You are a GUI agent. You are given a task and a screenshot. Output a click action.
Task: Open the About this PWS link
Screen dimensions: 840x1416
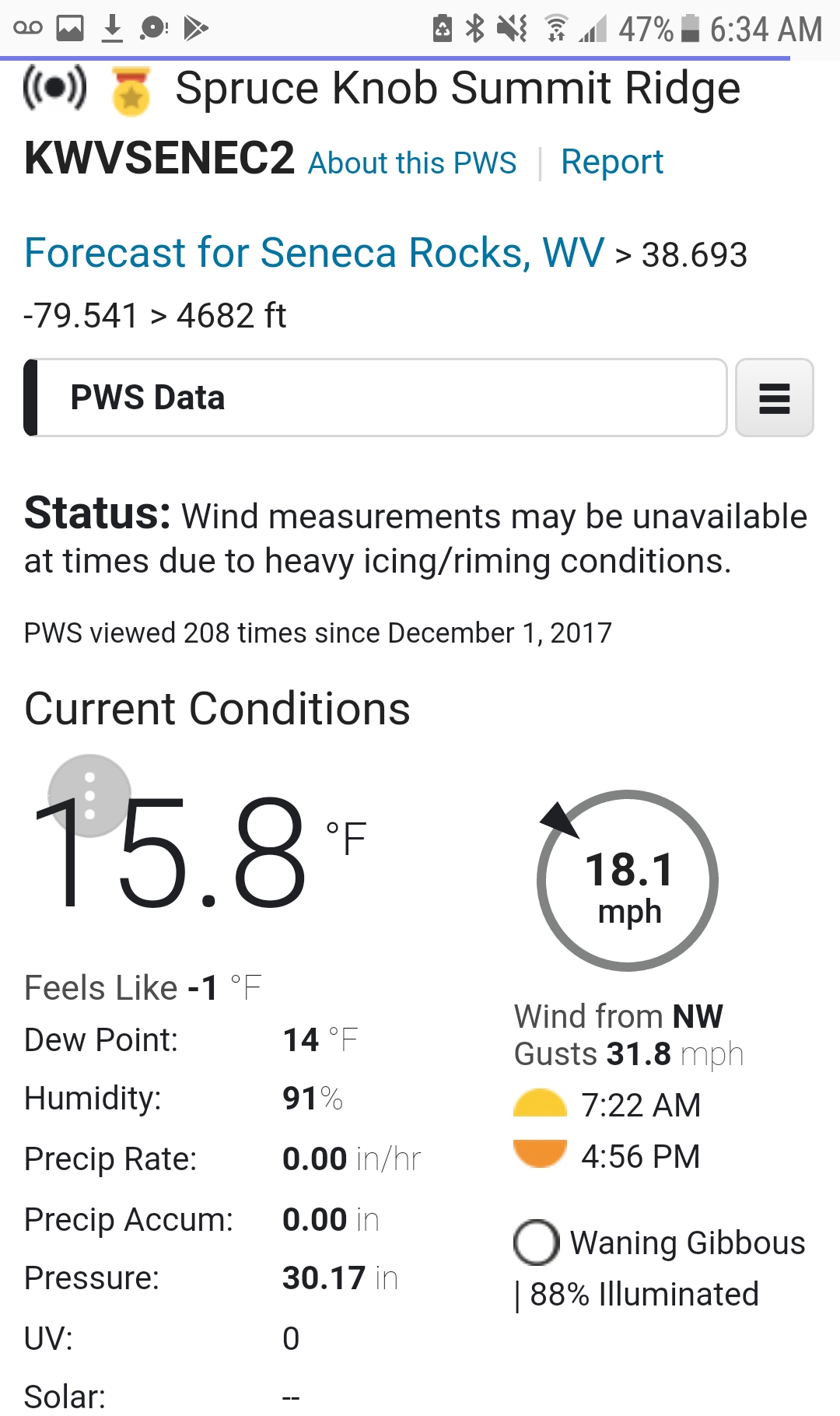pos(412,163)
